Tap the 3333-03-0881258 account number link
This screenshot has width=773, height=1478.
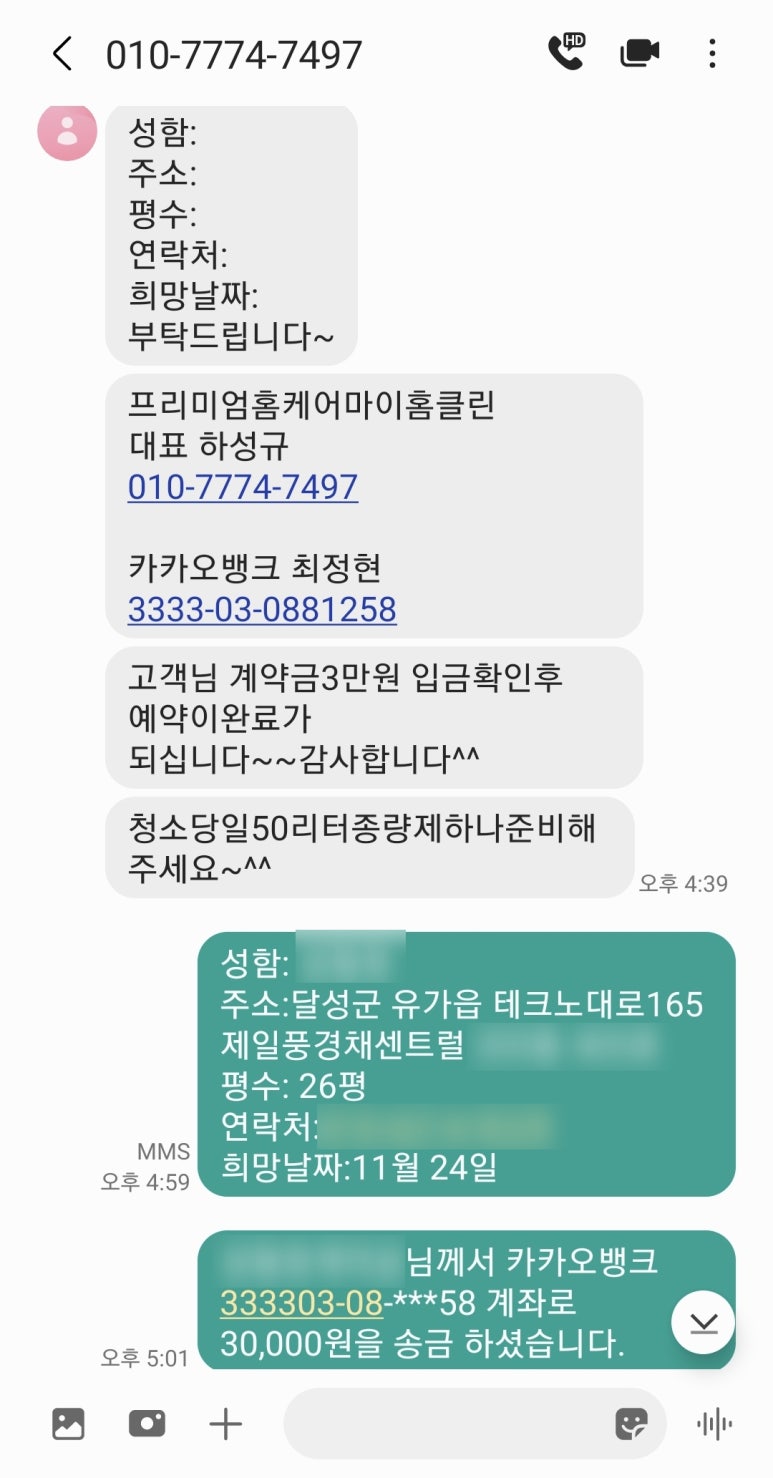262,609
